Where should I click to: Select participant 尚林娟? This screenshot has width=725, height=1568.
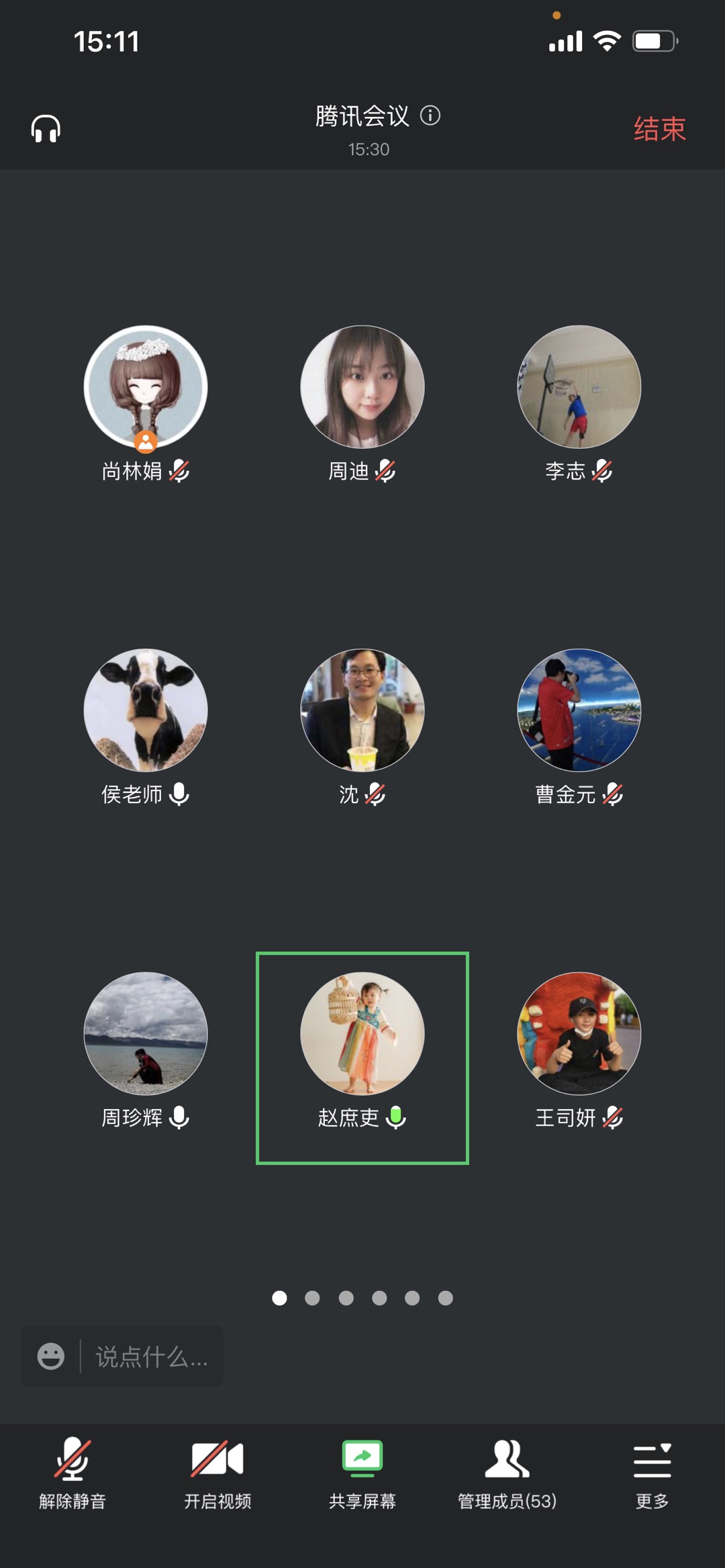tap(146, 387)
